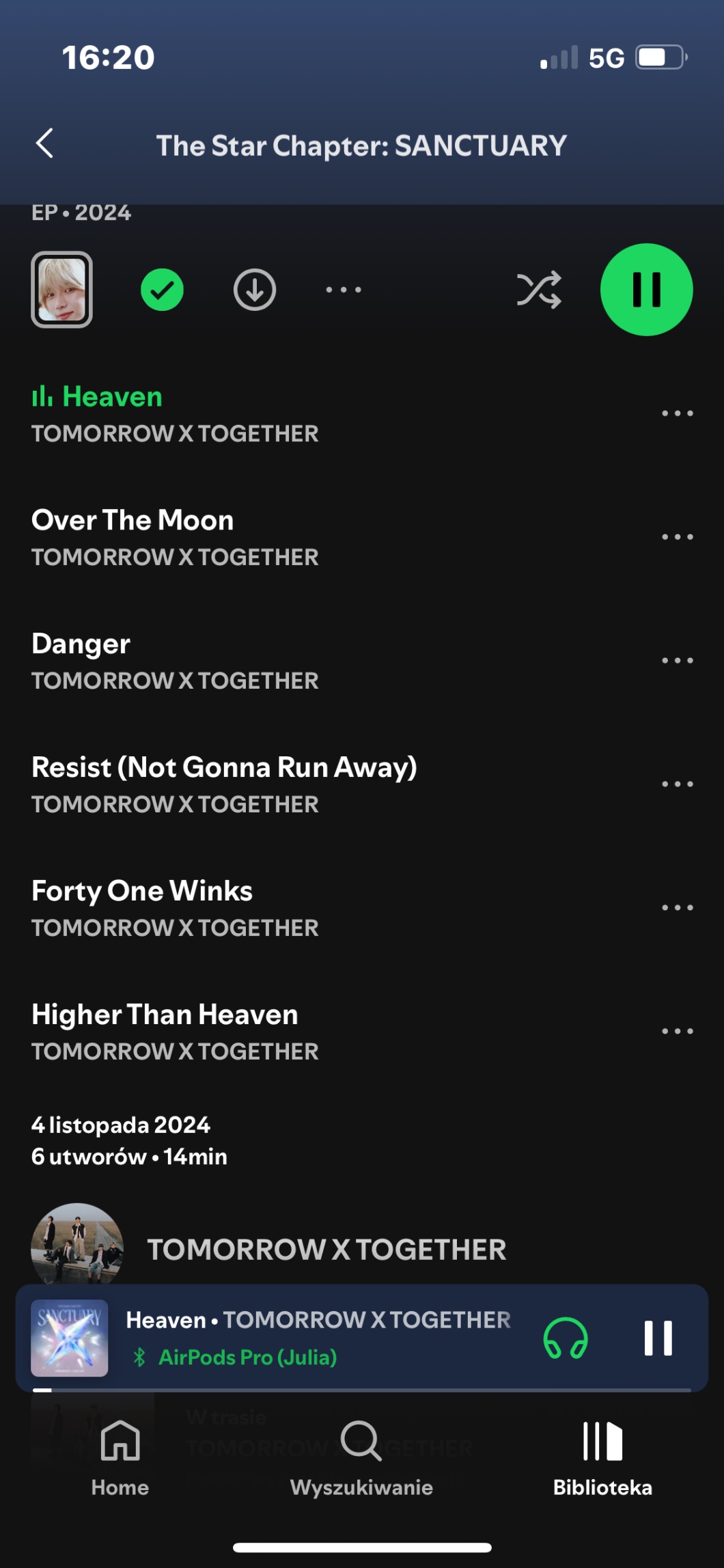Remove the EP from library via checkmark
This screenshot has width=724, height=1568.
(162, 290)
